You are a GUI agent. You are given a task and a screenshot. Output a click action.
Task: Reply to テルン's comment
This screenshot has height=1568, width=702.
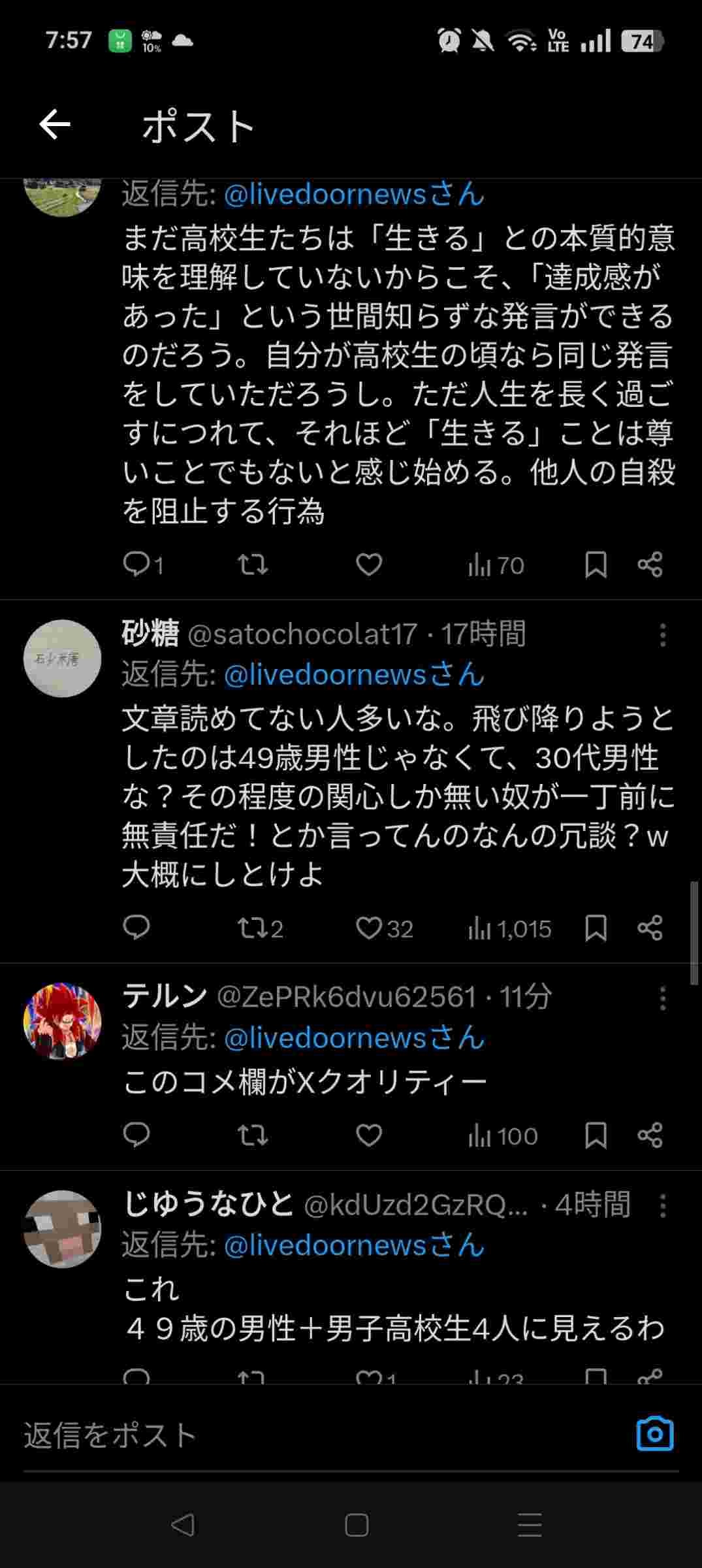point(136,1135)
